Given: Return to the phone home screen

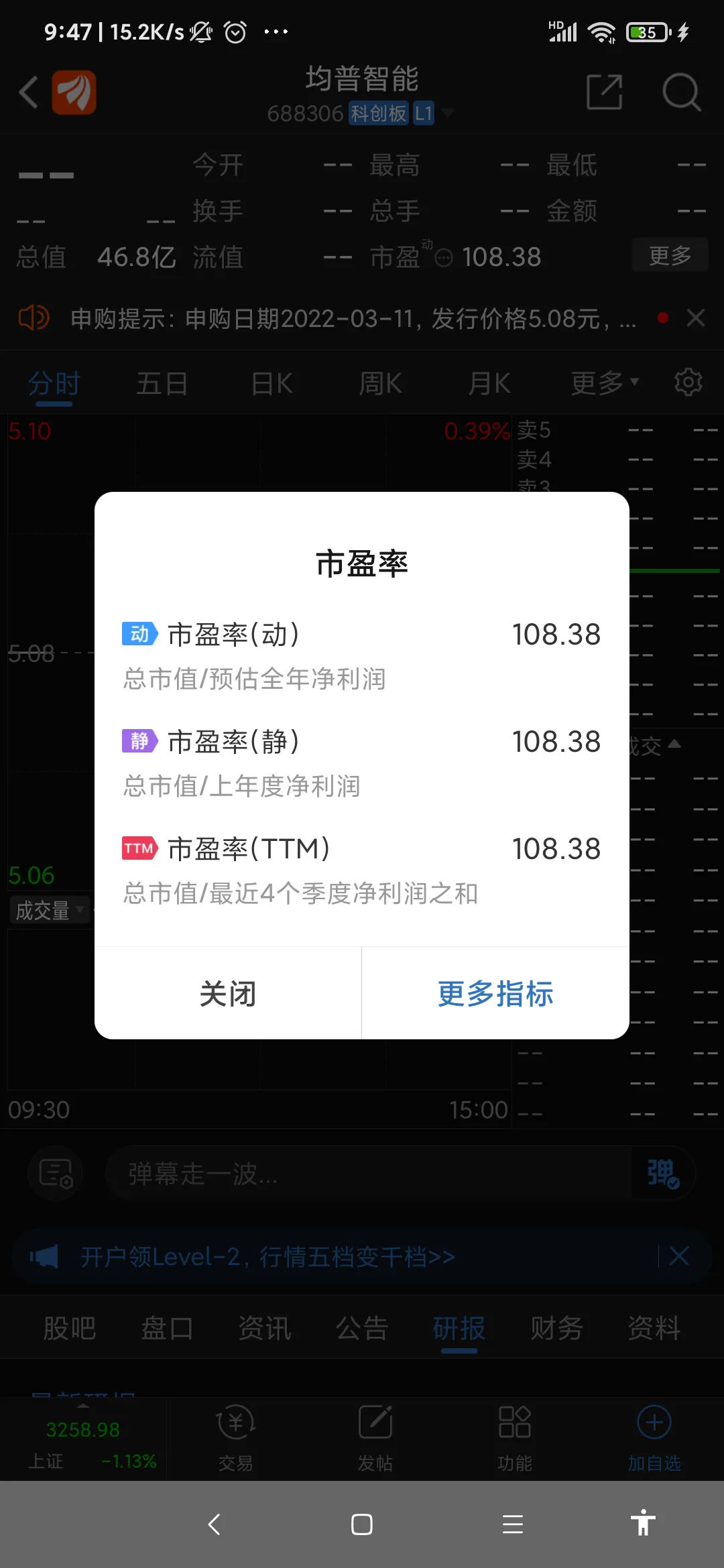Looking at the screenshot, I should pyautogui.click(x=362, y=1524).
